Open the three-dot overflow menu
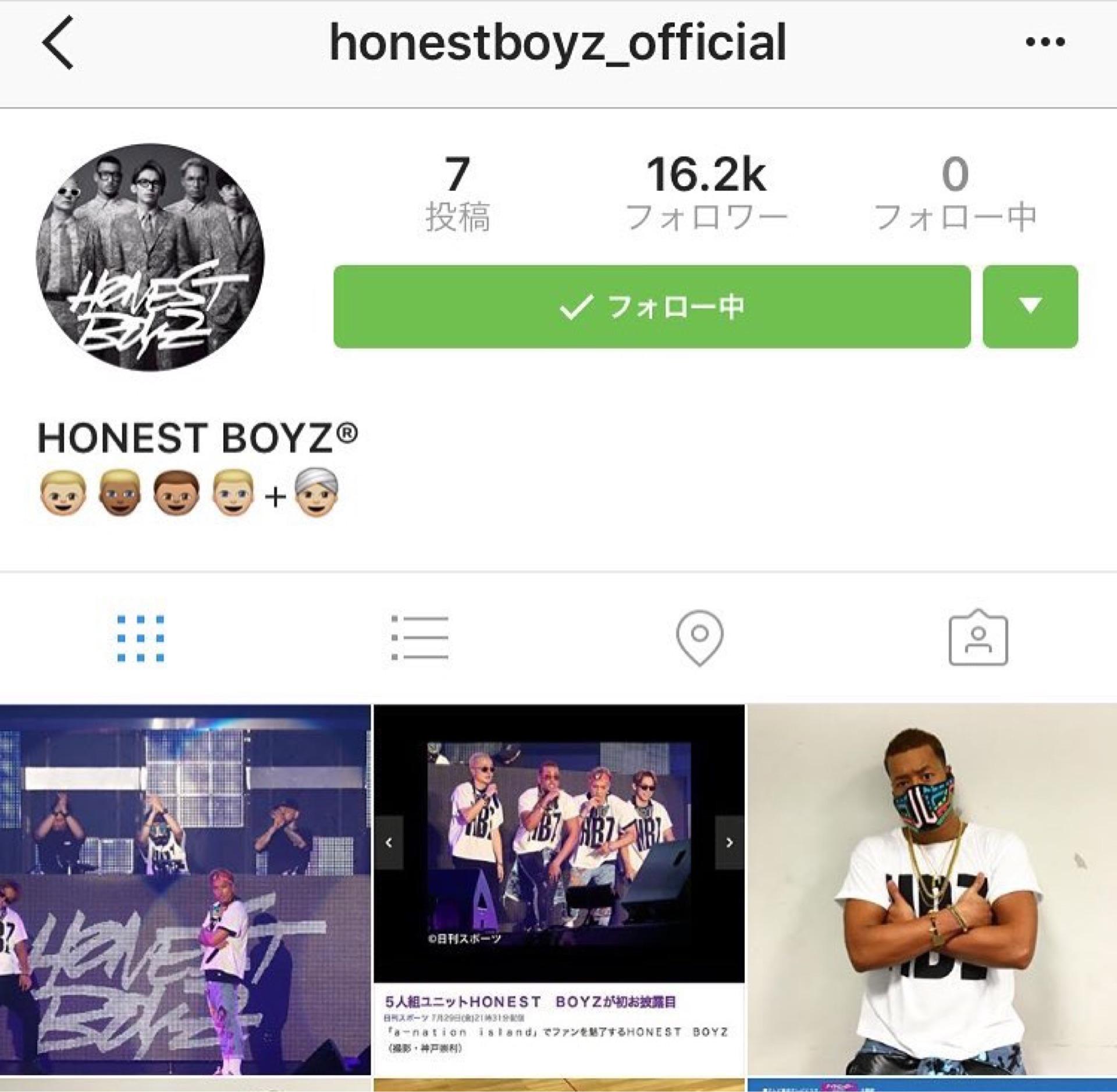This screenshot has height=1092, width=1117. pyautogui.click(x=1045, y=42)
